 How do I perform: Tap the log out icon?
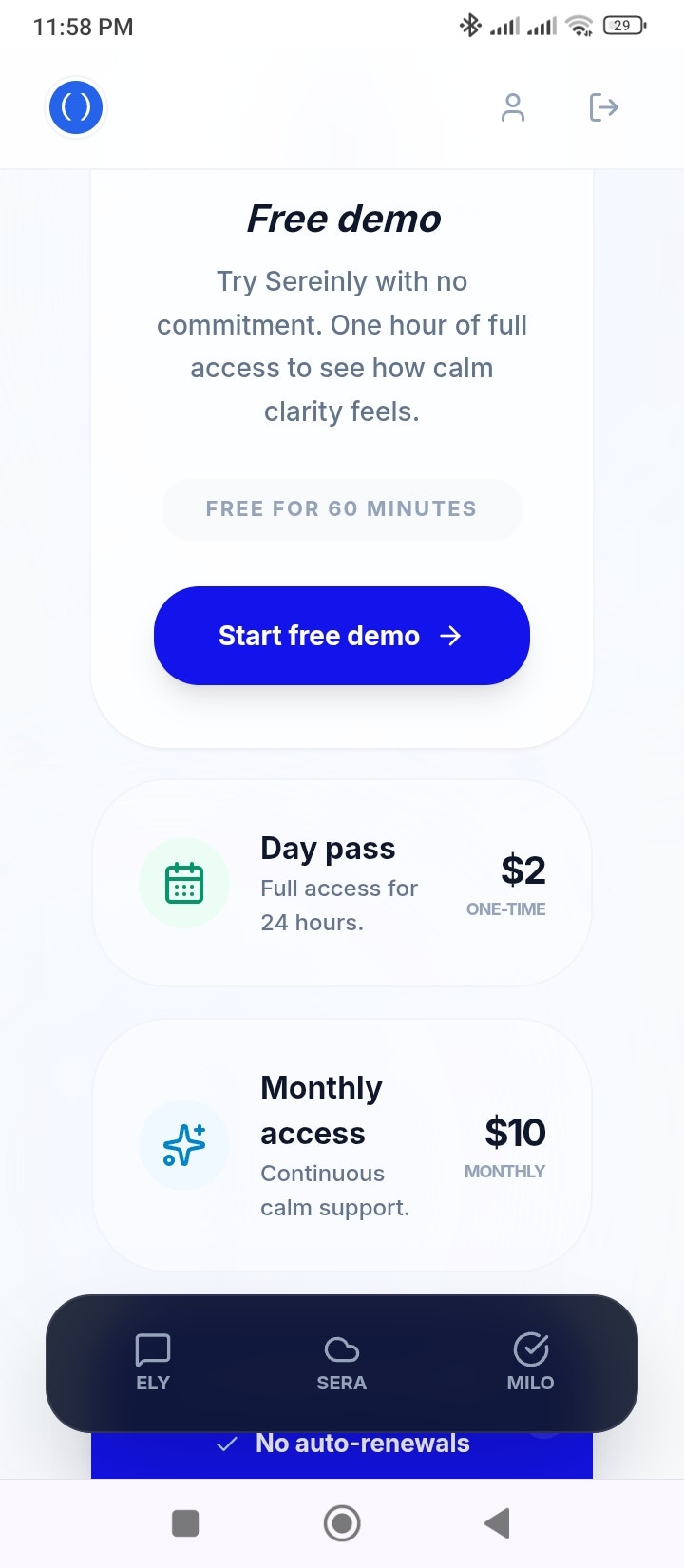tap(603, 107)
